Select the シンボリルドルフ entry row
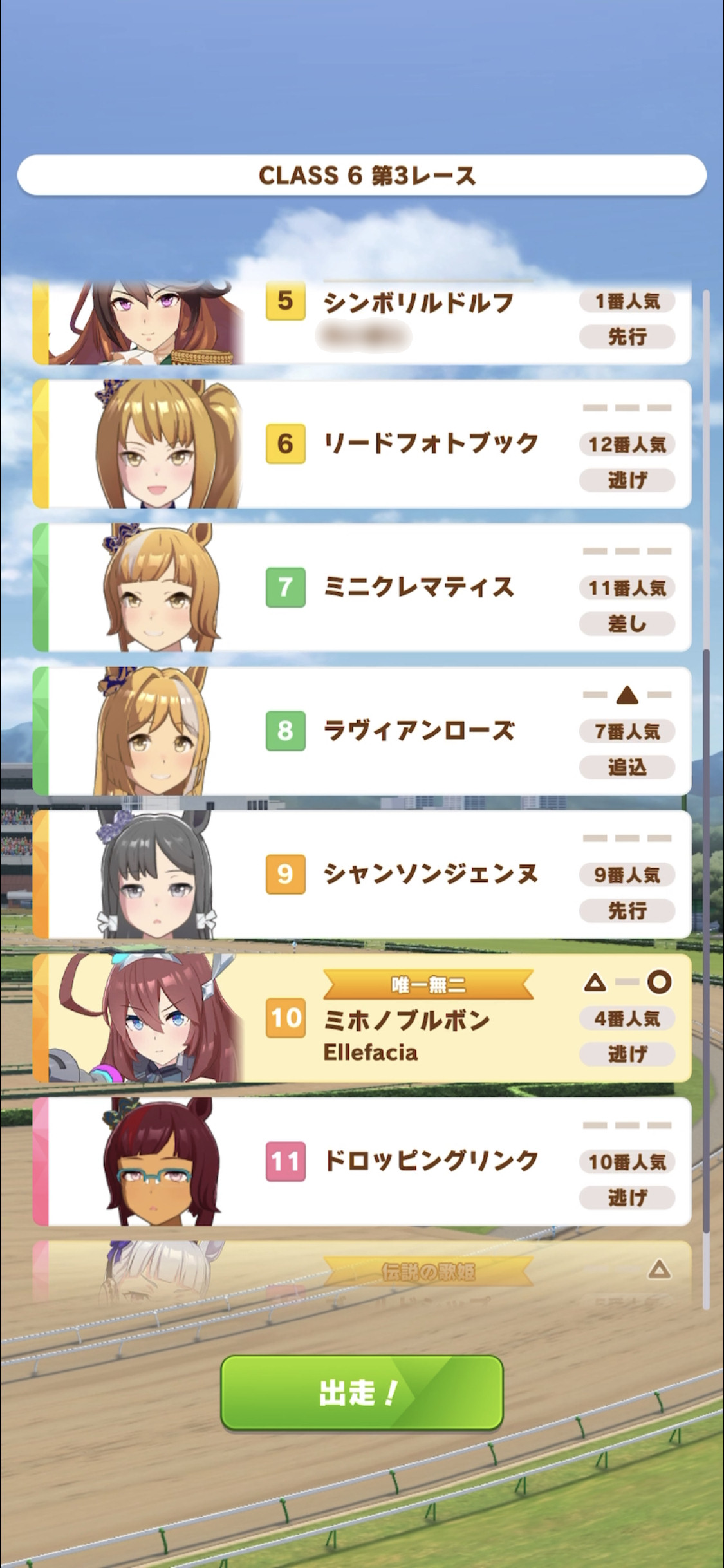The image size is (724, 1568). pos(362,322)
